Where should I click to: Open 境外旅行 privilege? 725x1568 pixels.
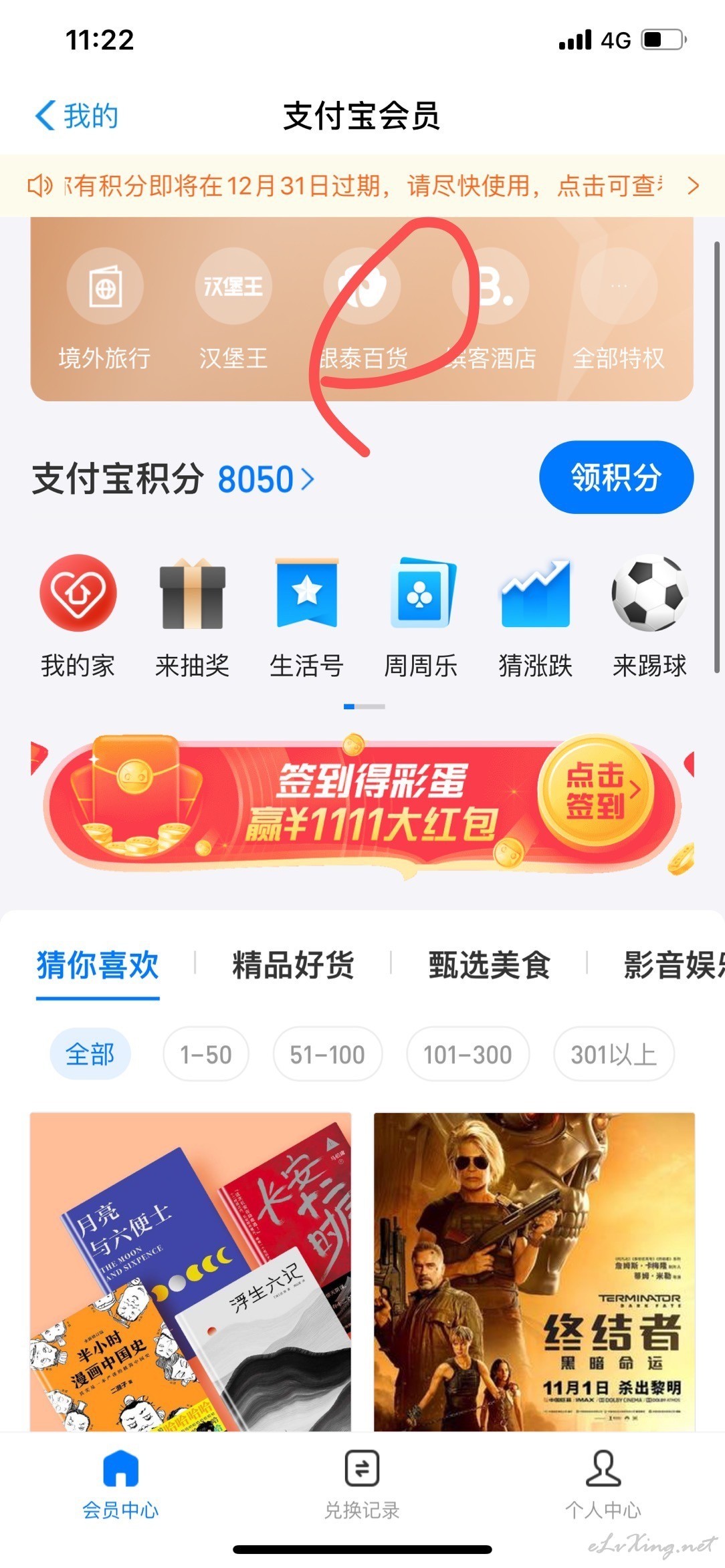coord(104,309)
